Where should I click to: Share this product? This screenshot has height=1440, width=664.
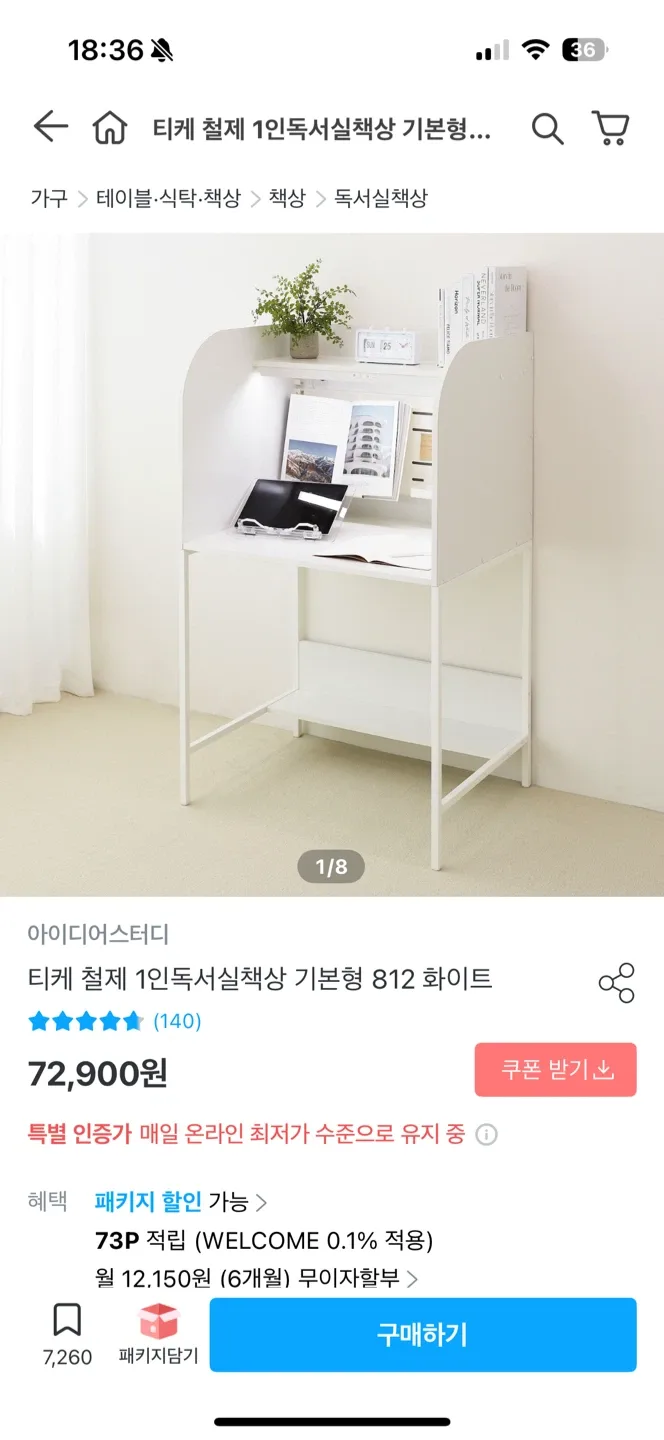click(616, 983)
